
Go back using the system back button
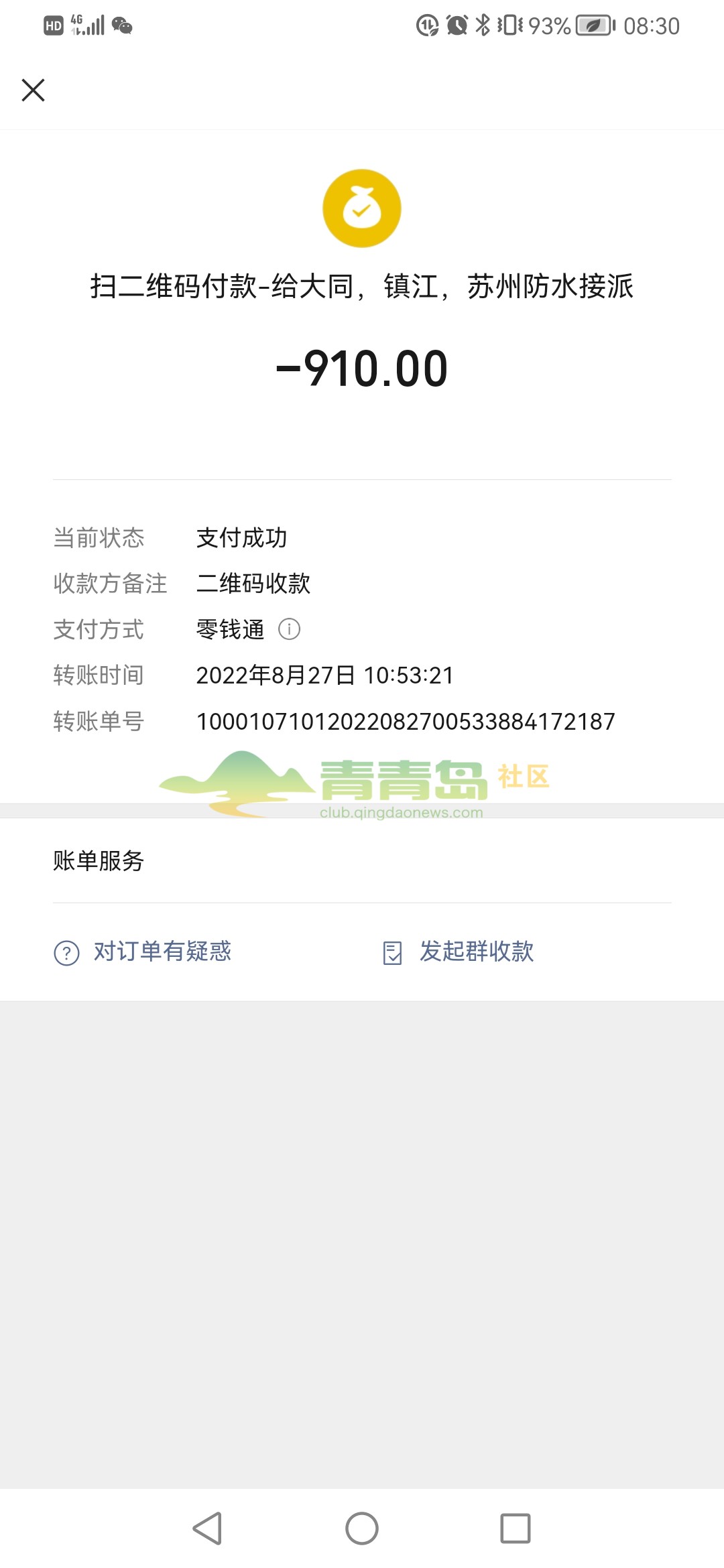coord(207,1528)
